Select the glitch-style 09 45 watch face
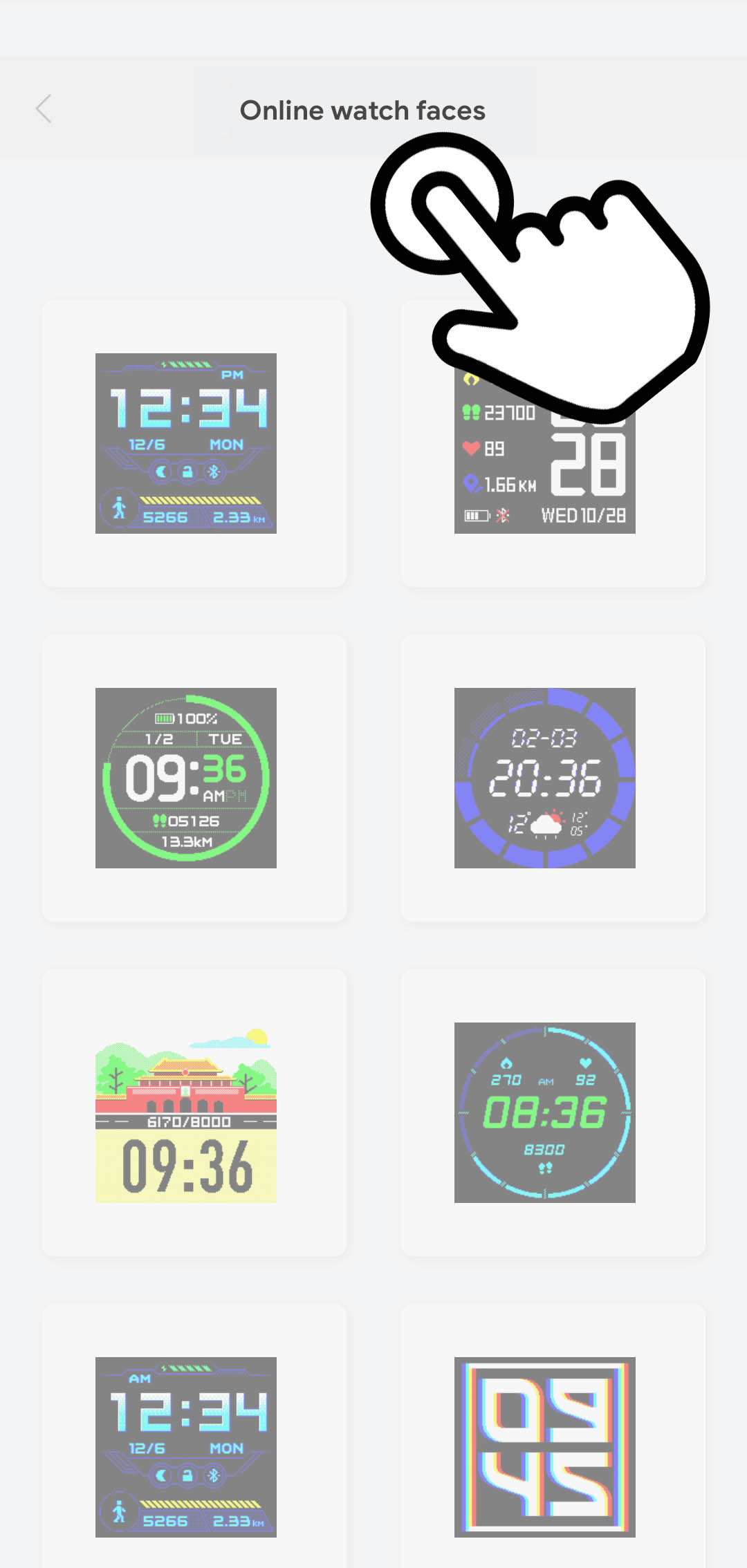The width and height of the screenshot is (747, 1568). [x=544, y=1447]
